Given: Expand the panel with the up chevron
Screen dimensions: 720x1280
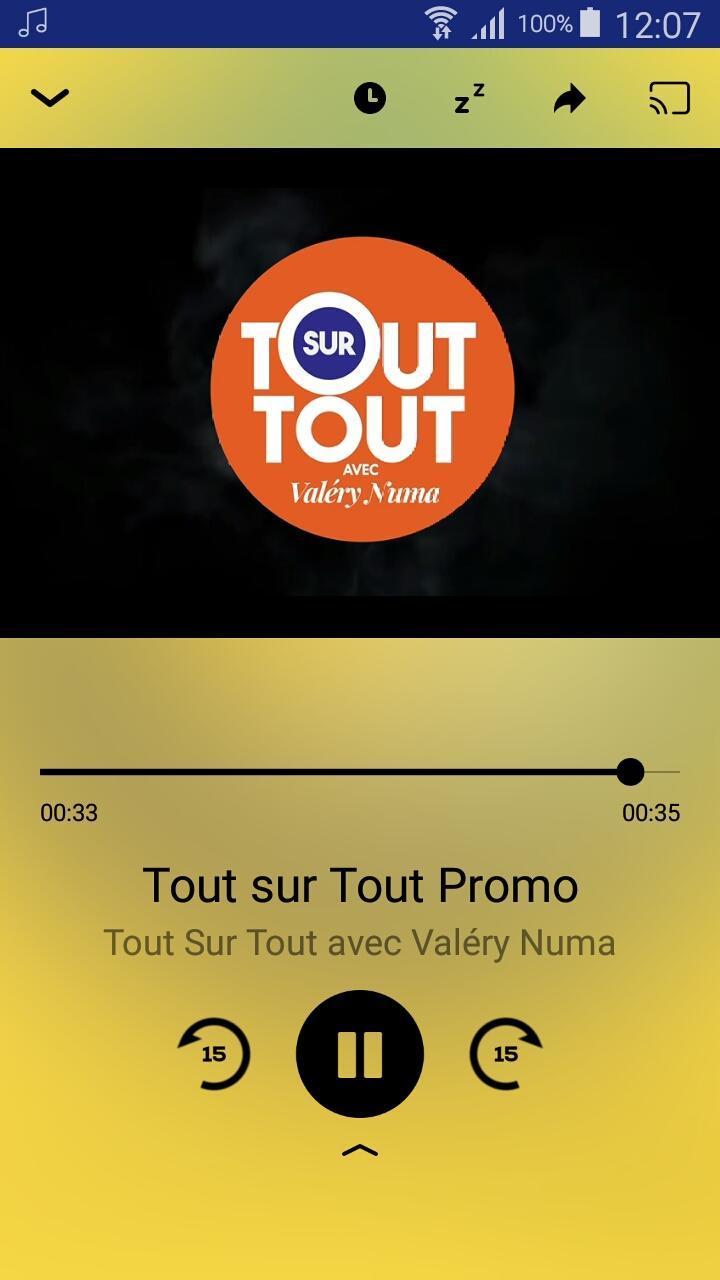Looking at the screenshot, I should (360, 1151).
